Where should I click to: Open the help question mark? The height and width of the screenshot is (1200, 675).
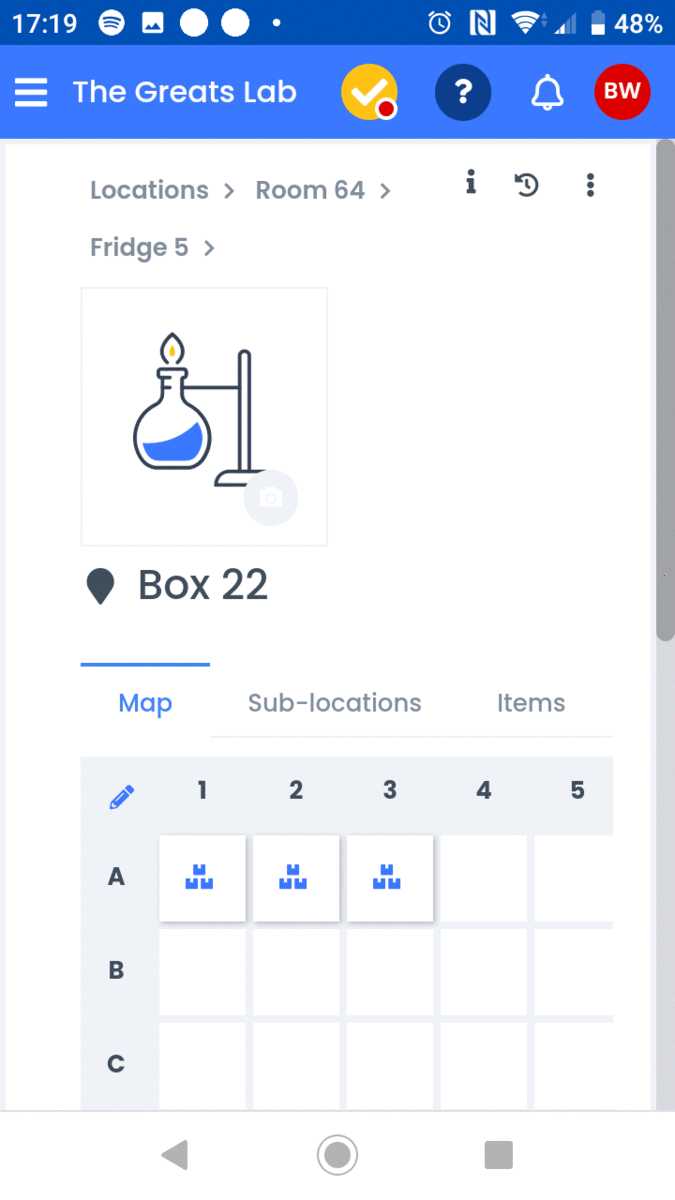[x=462, y=93]
